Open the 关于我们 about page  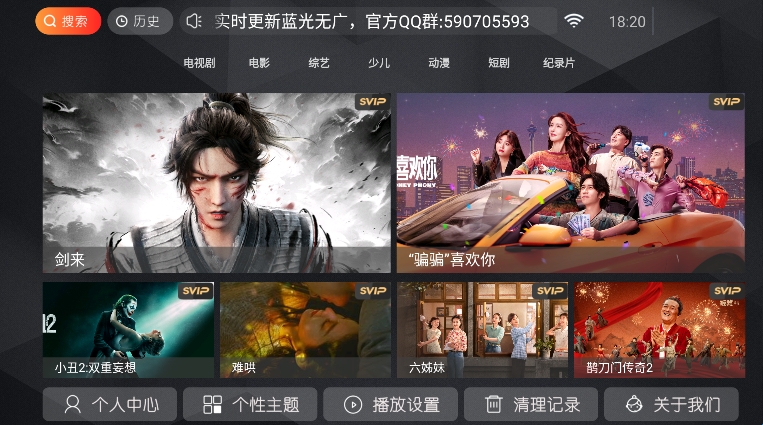(x=672, y=405)
